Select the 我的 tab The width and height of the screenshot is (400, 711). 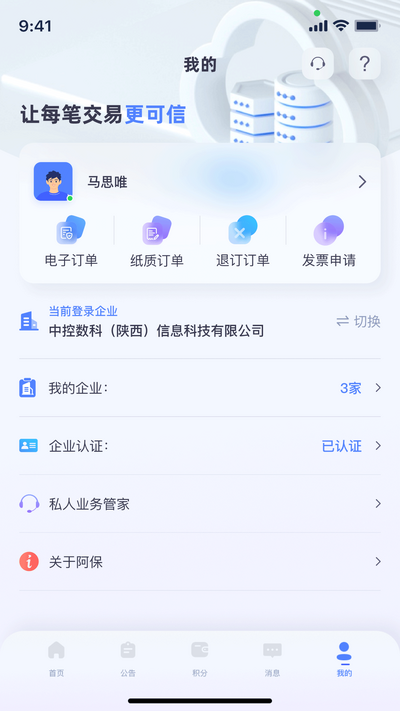tap(344, 659)
